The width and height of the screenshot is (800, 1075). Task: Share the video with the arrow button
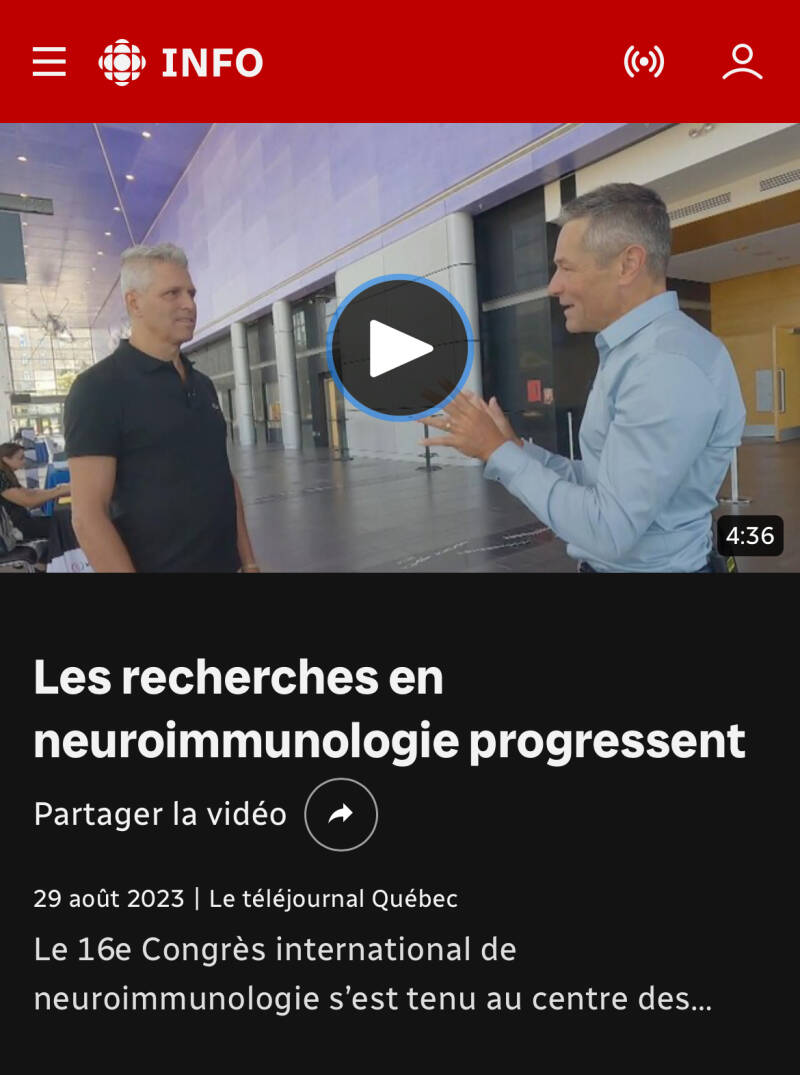tap(341, 814)
